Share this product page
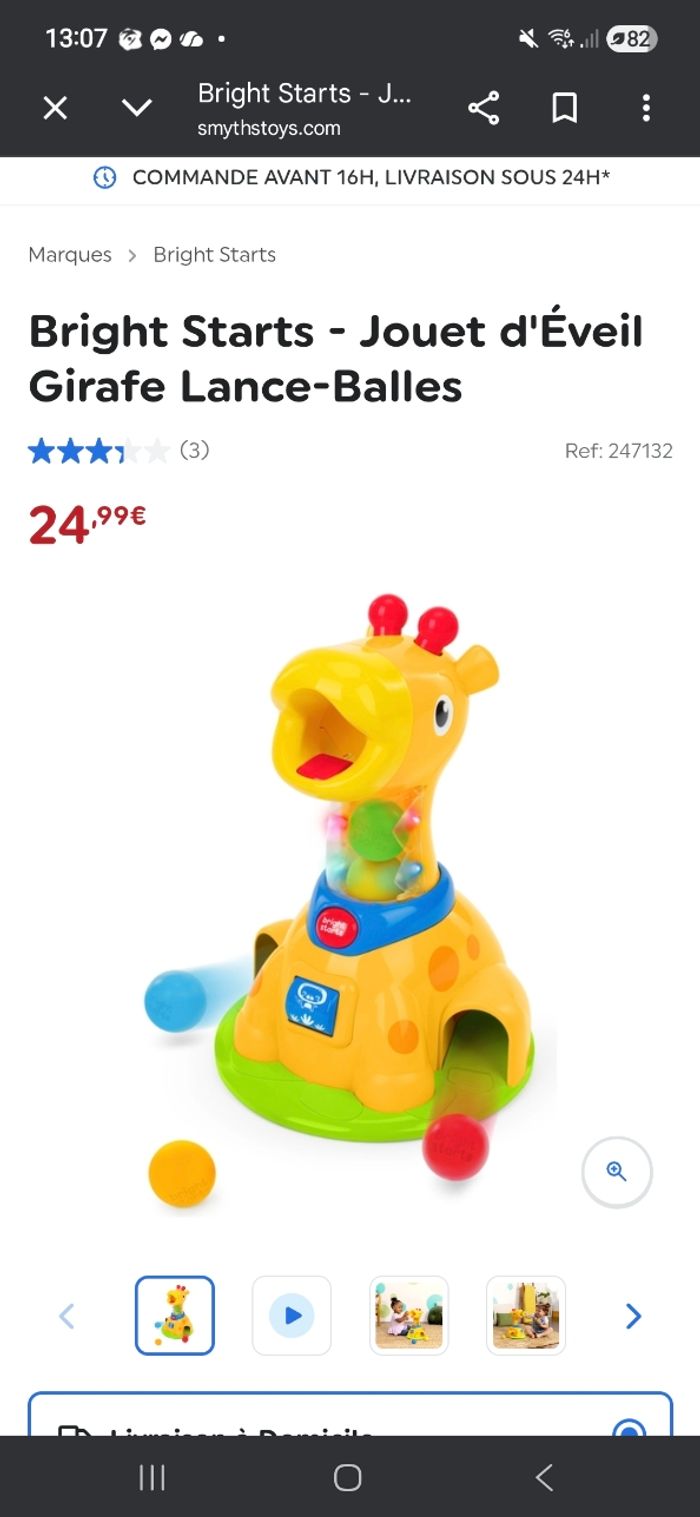The height and width of the screenshot is (1517, 700). pos(484,108)
